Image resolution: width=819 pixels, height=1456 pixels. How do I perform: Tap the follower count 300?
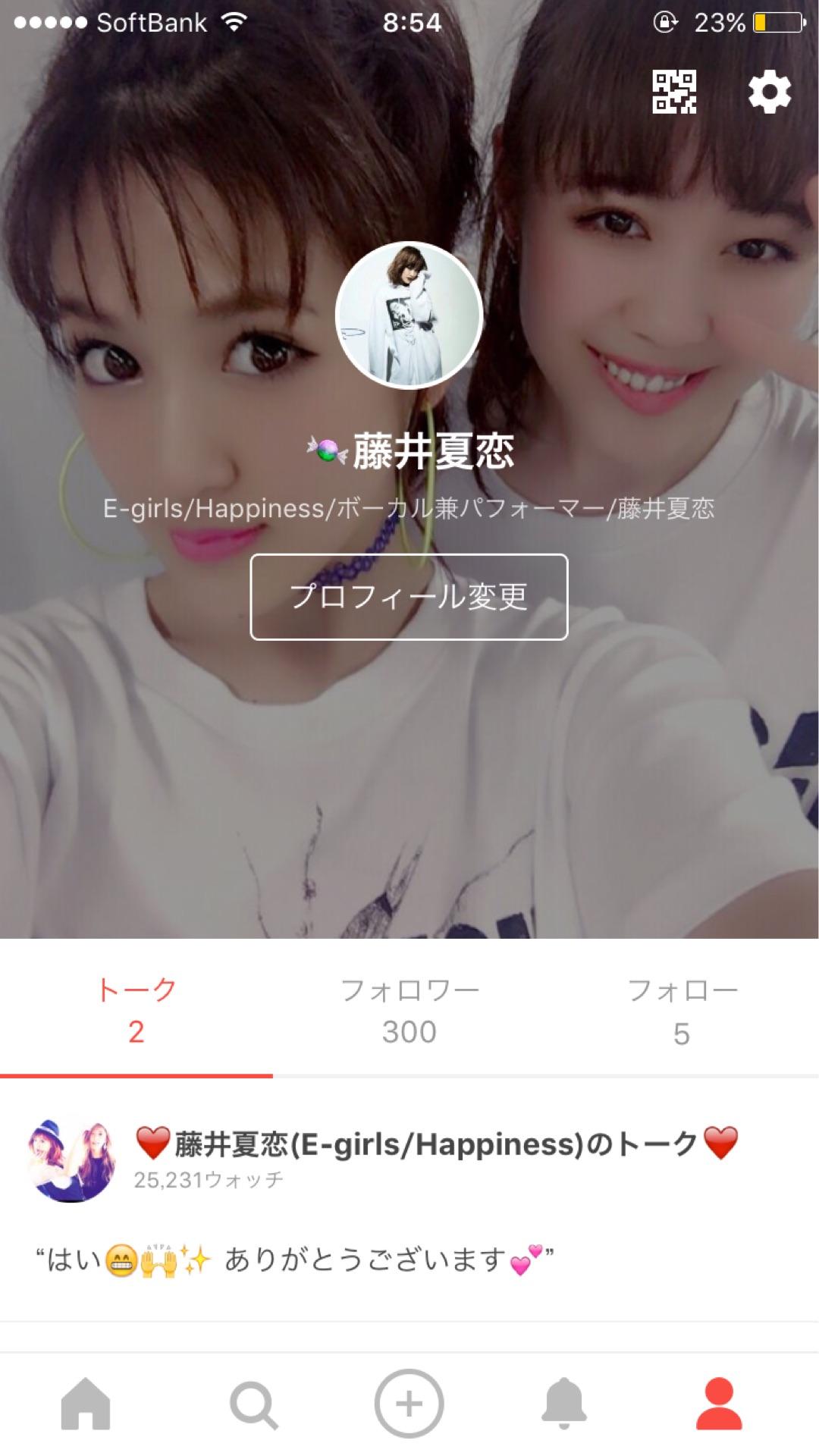click(x=409, y=1030)
